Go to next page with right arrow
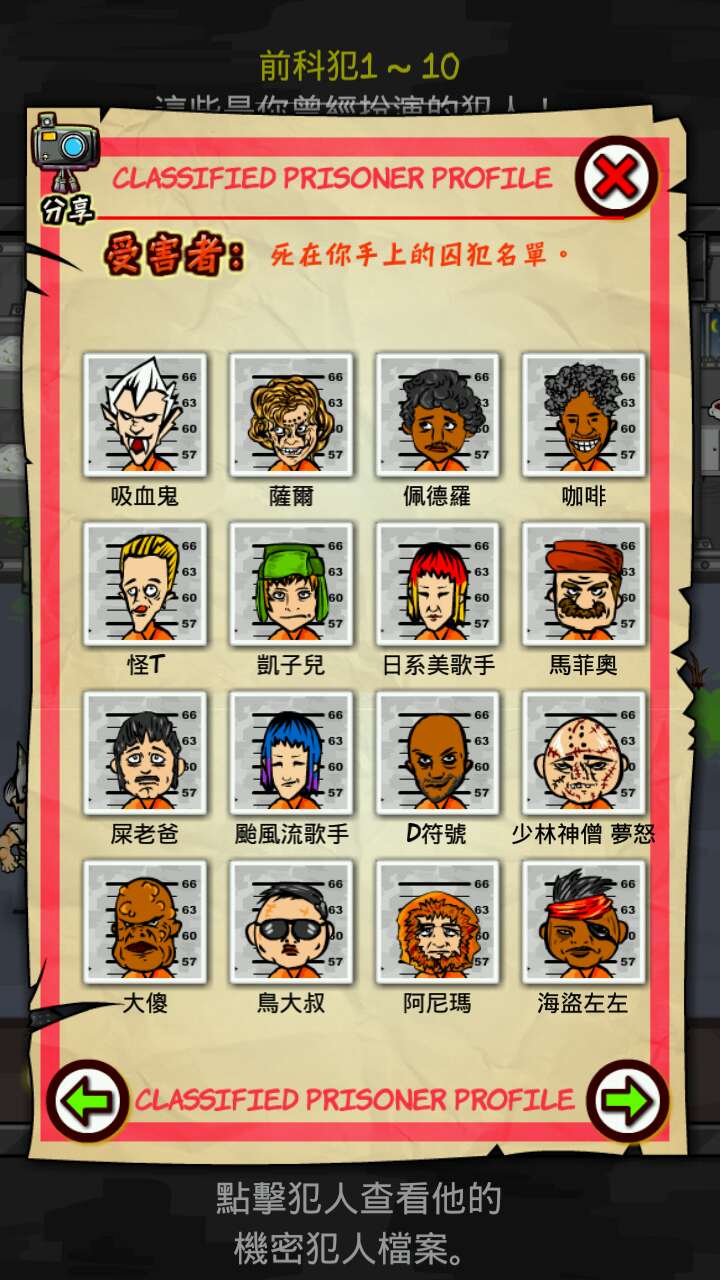Image resolution: width=720 pixels, height=1280 pixels. pyautogui.click(x=627, y=1101)
